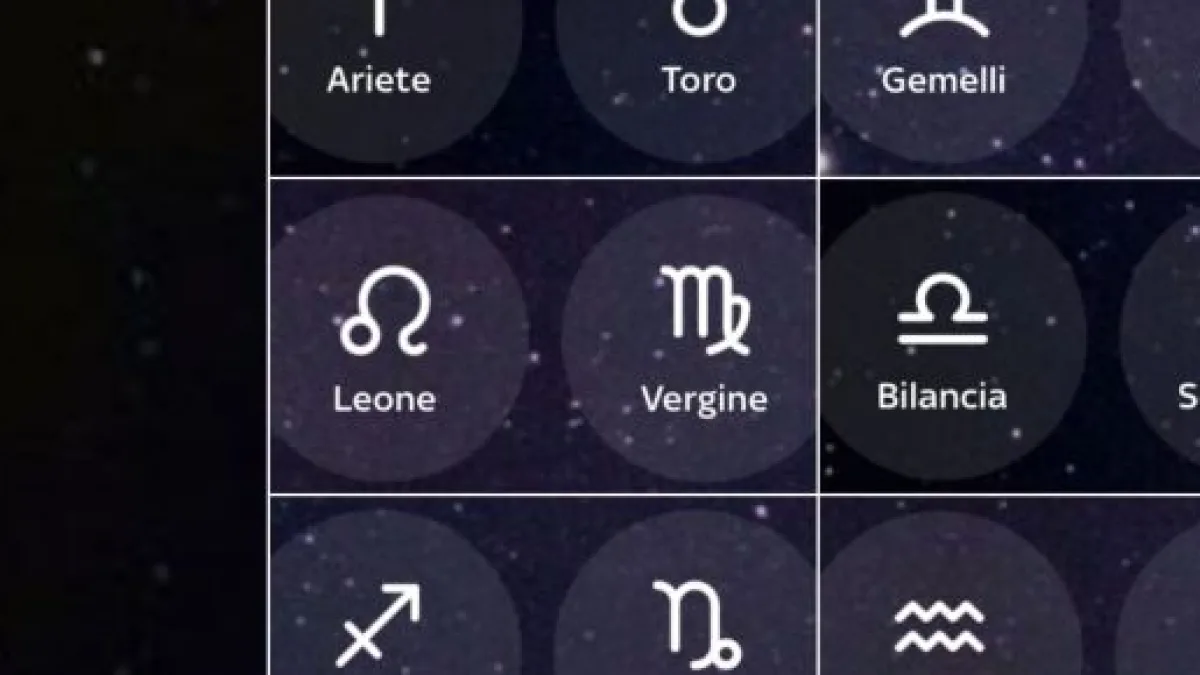Choose the Leone zodiac sign
The height and width of the screenshot is (675, 1200).
[384, 340]
